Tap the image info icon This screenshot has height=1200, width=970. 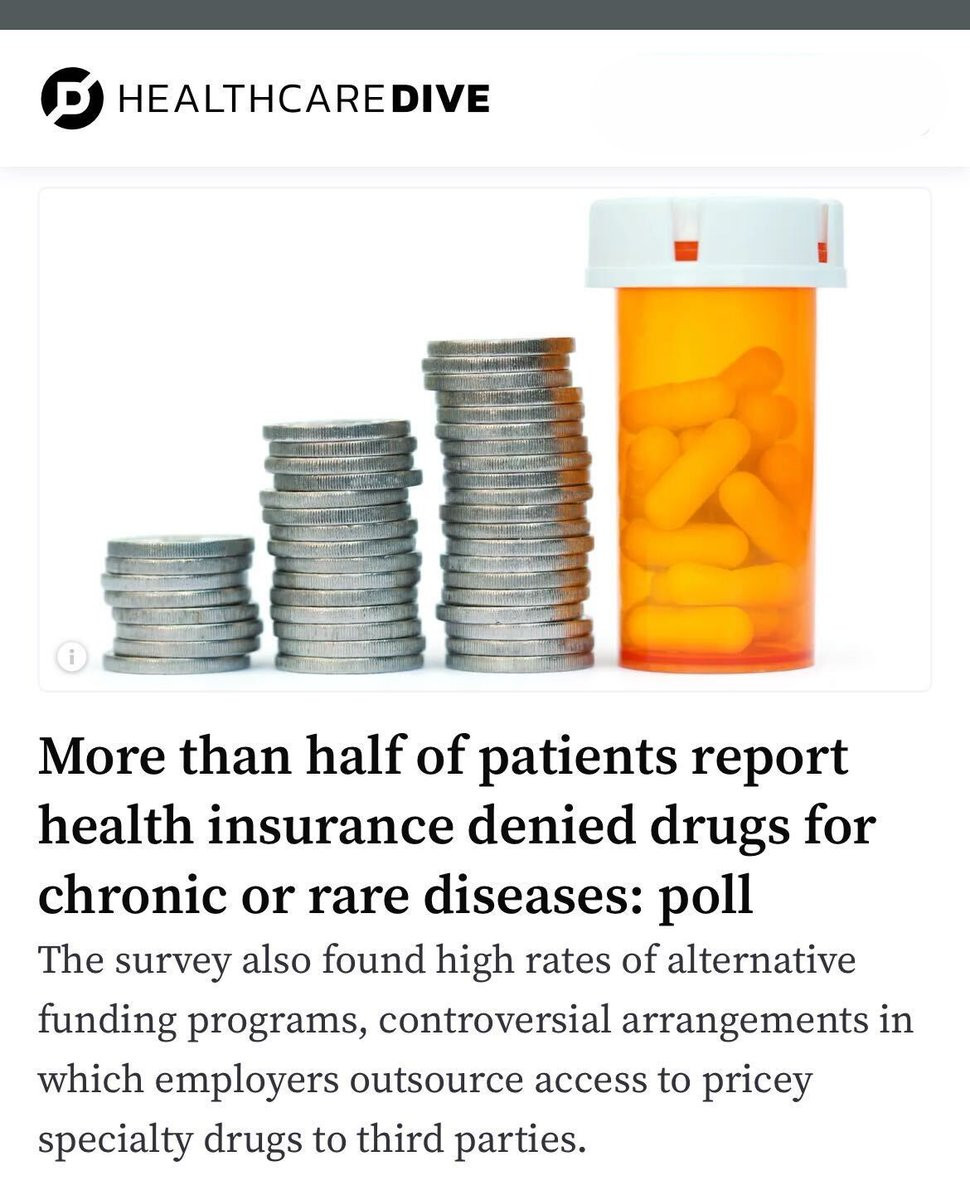[x=71, y=657]
